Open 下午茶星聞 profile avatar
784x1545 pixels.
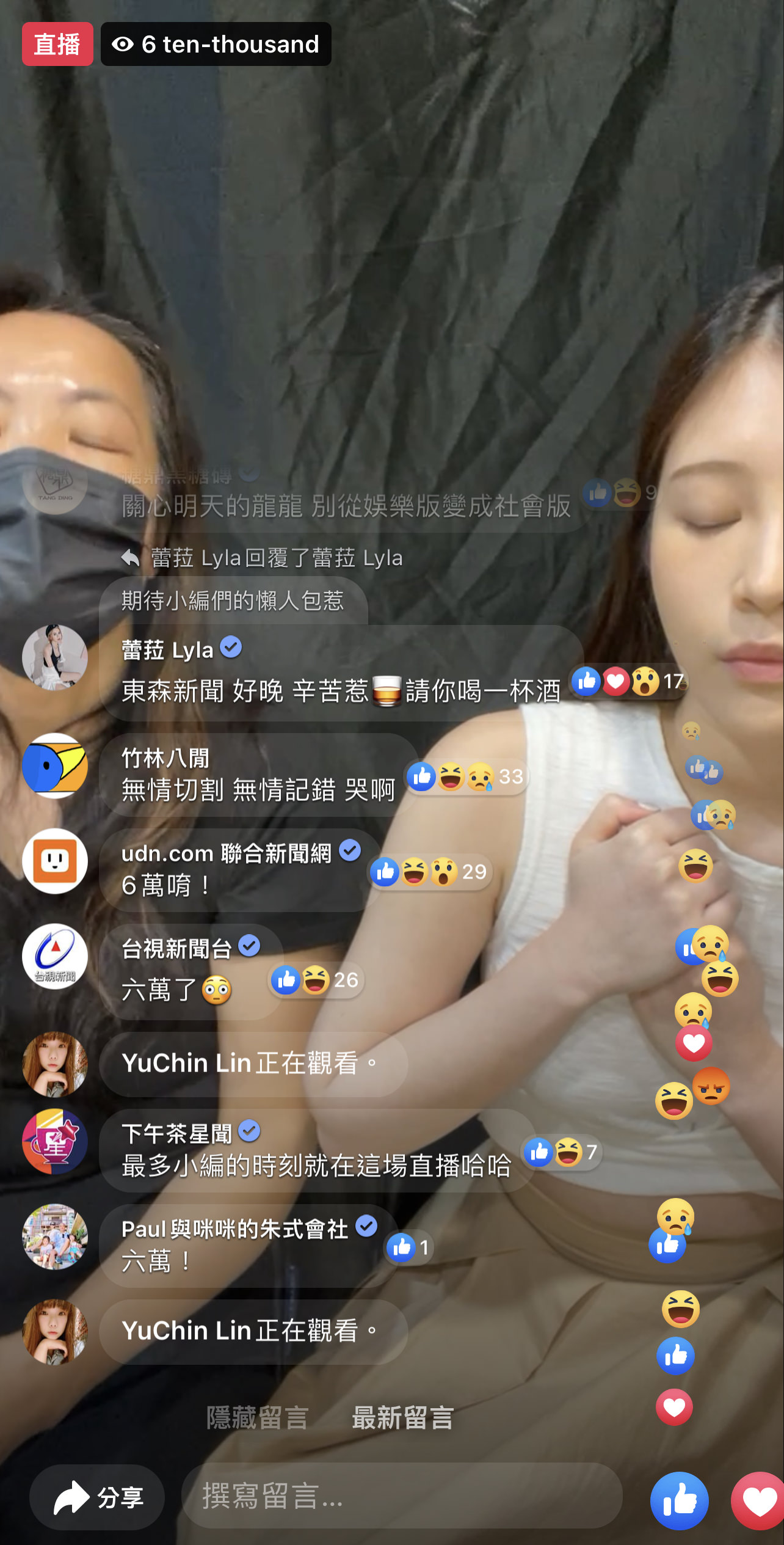(55, 1141)
